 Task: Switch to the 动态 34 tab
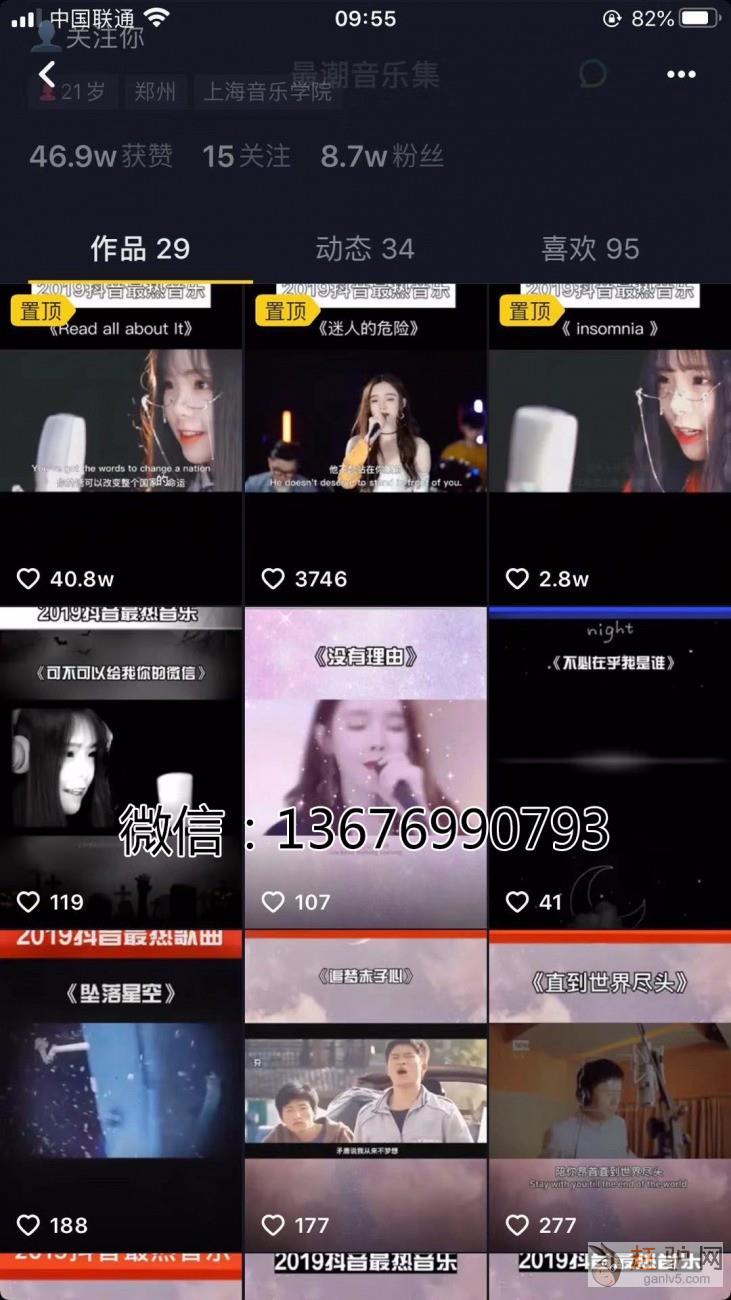tap(364, 248)
